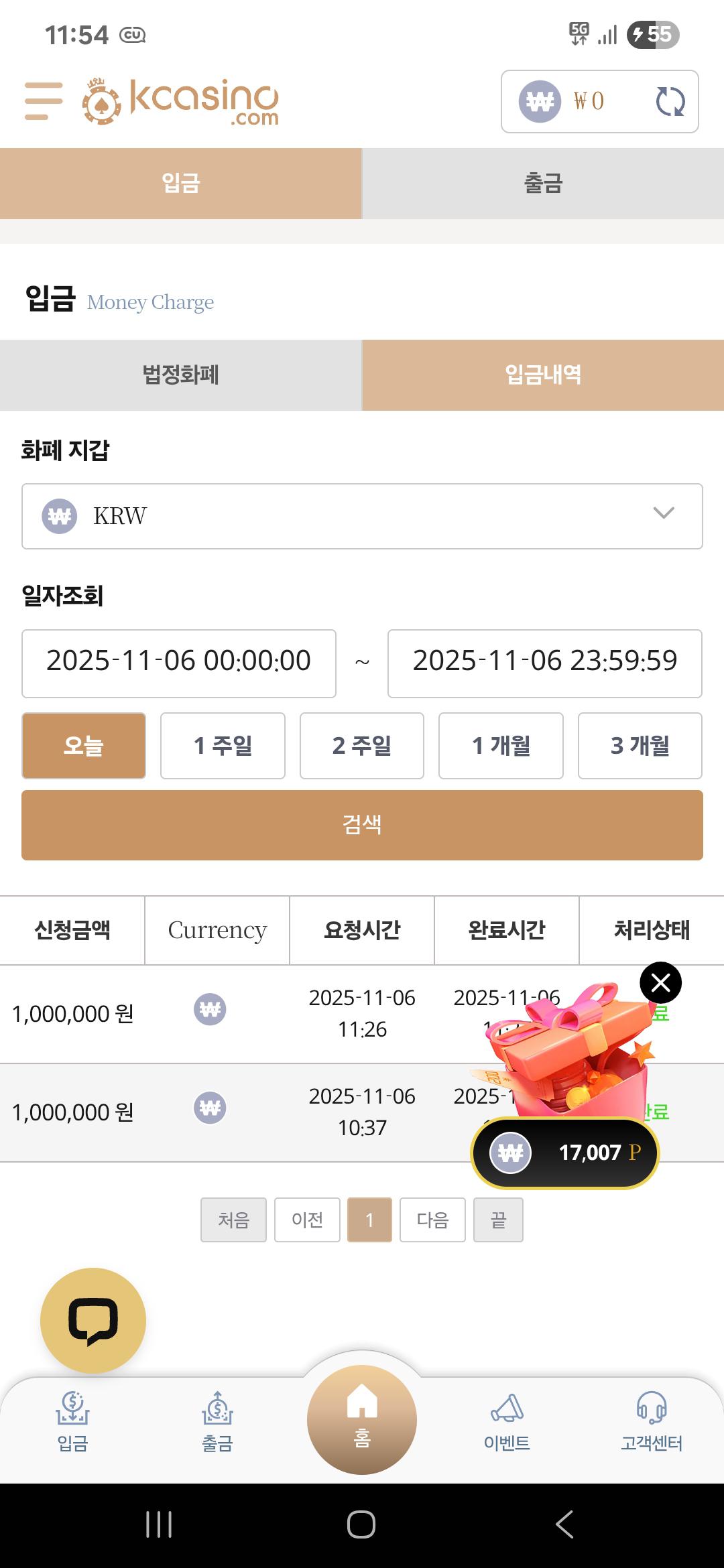
Task: Jump to last page with 끝
Action: pyautogui.click(x=498, y=1220)
